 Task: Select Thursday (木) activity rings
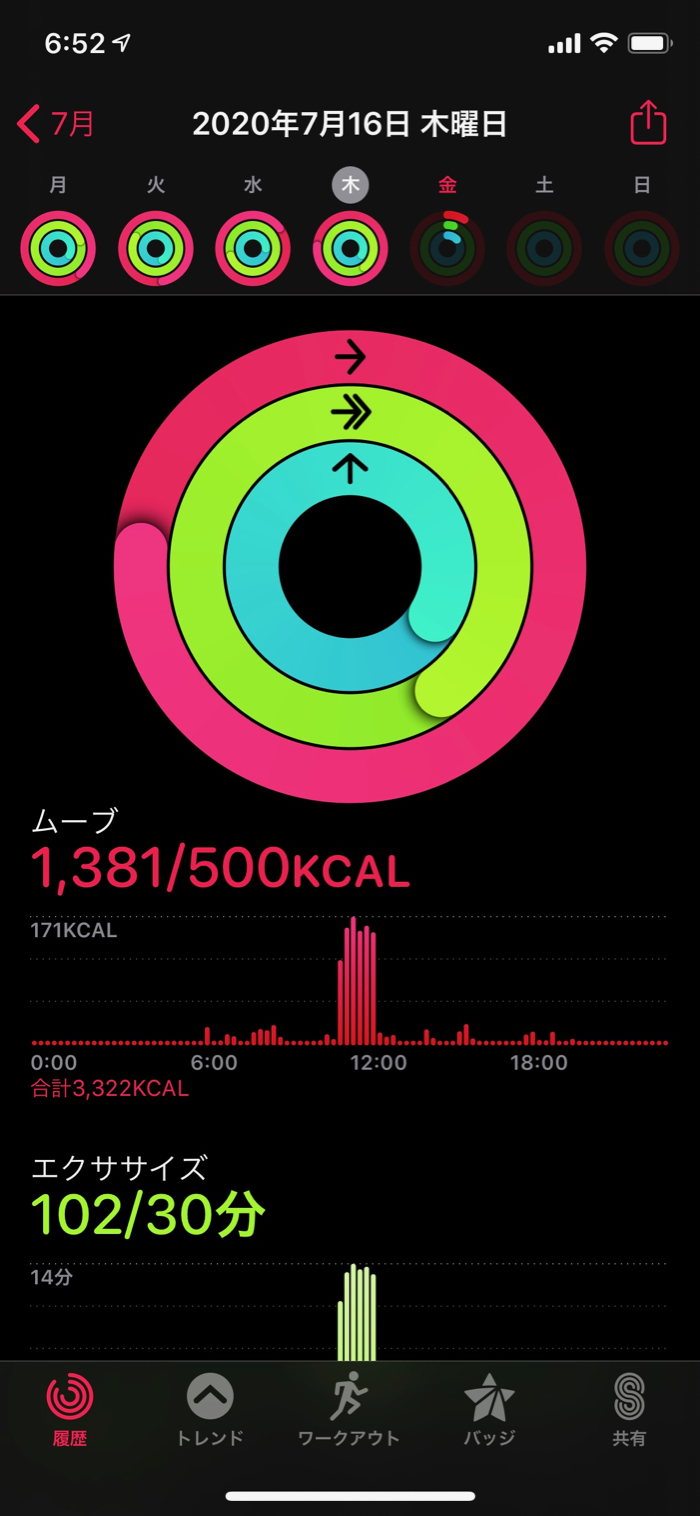350,248
